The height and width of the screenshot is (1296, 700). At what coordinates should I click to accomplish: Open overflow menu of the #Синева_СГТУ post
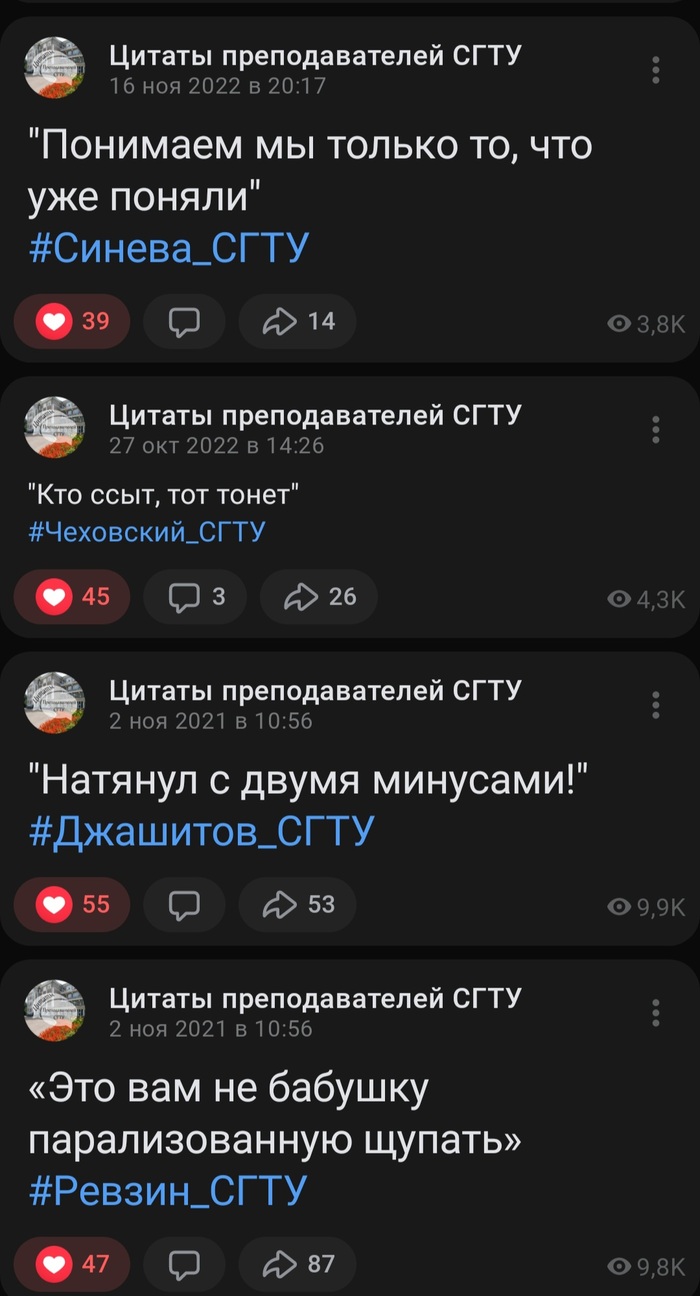[x=656, y=70]
